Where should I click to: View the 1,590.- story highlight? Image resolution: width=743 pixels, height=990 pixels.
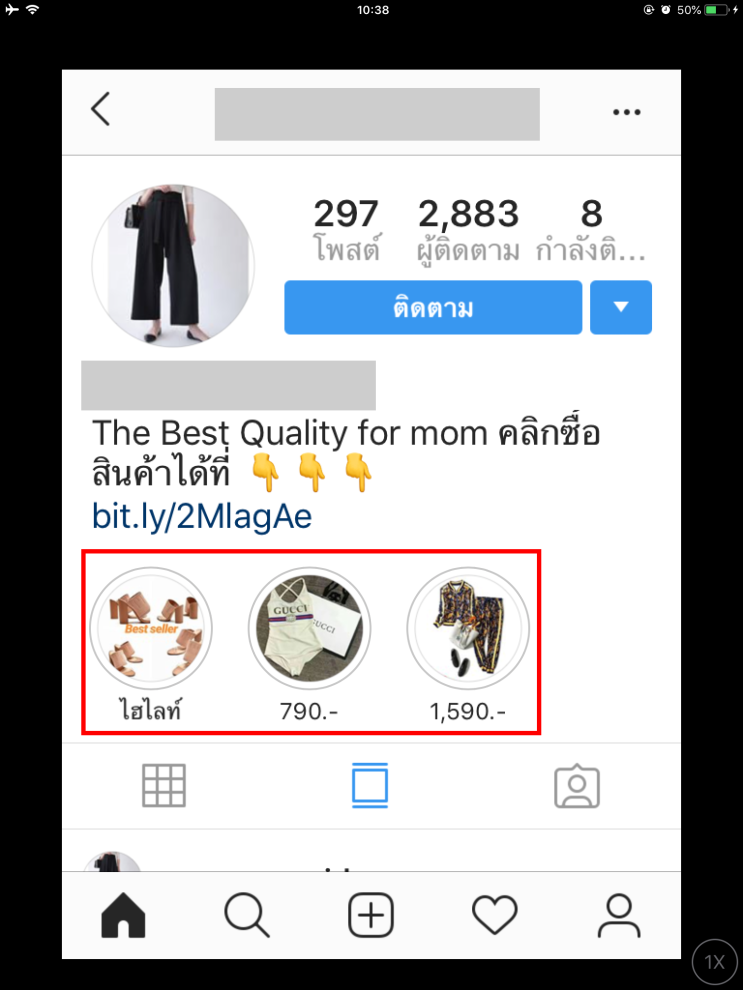[468, 628]
